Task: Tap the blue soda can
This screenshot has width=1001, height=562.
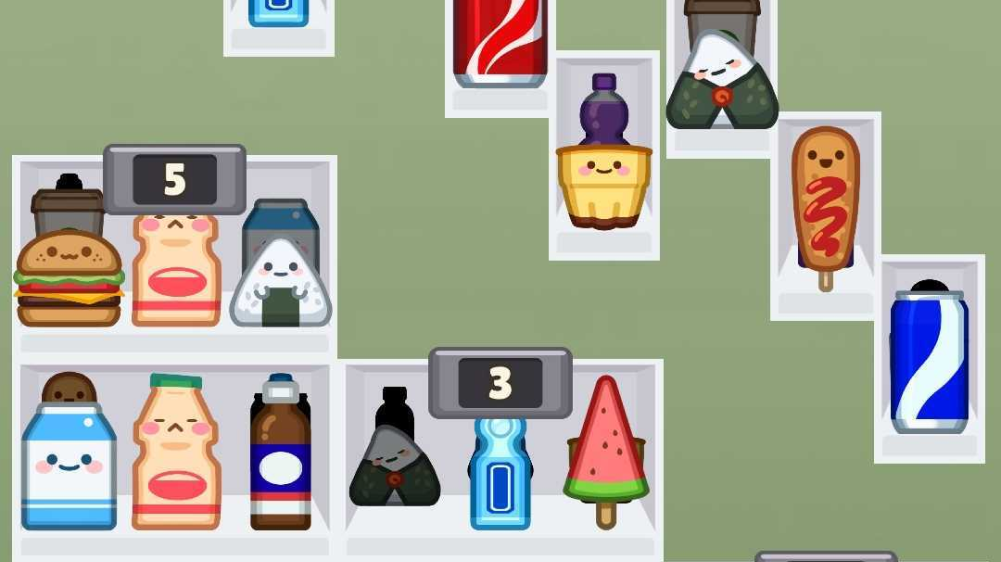Action: click(929, 360)
